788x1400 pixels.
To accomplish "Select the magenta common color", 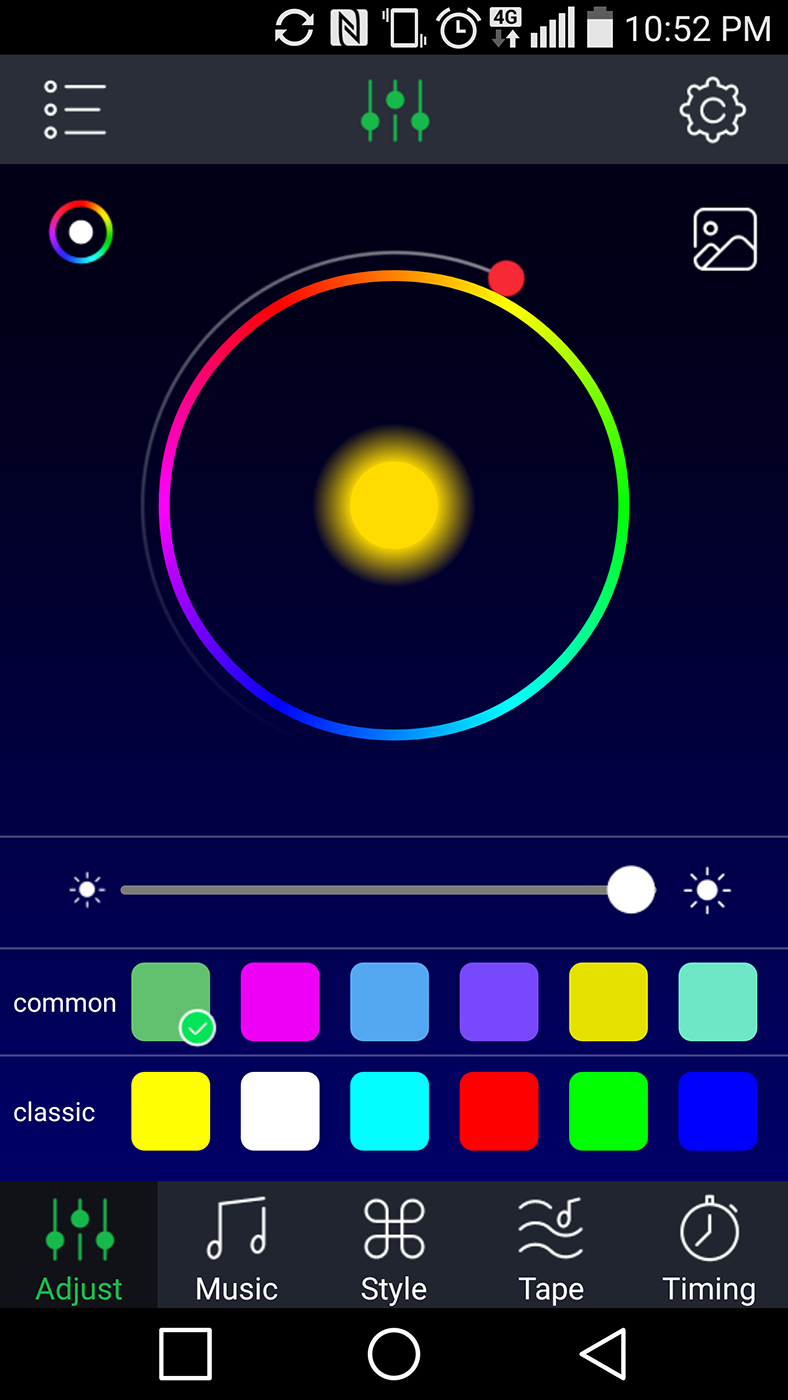I will (280, 1002).
